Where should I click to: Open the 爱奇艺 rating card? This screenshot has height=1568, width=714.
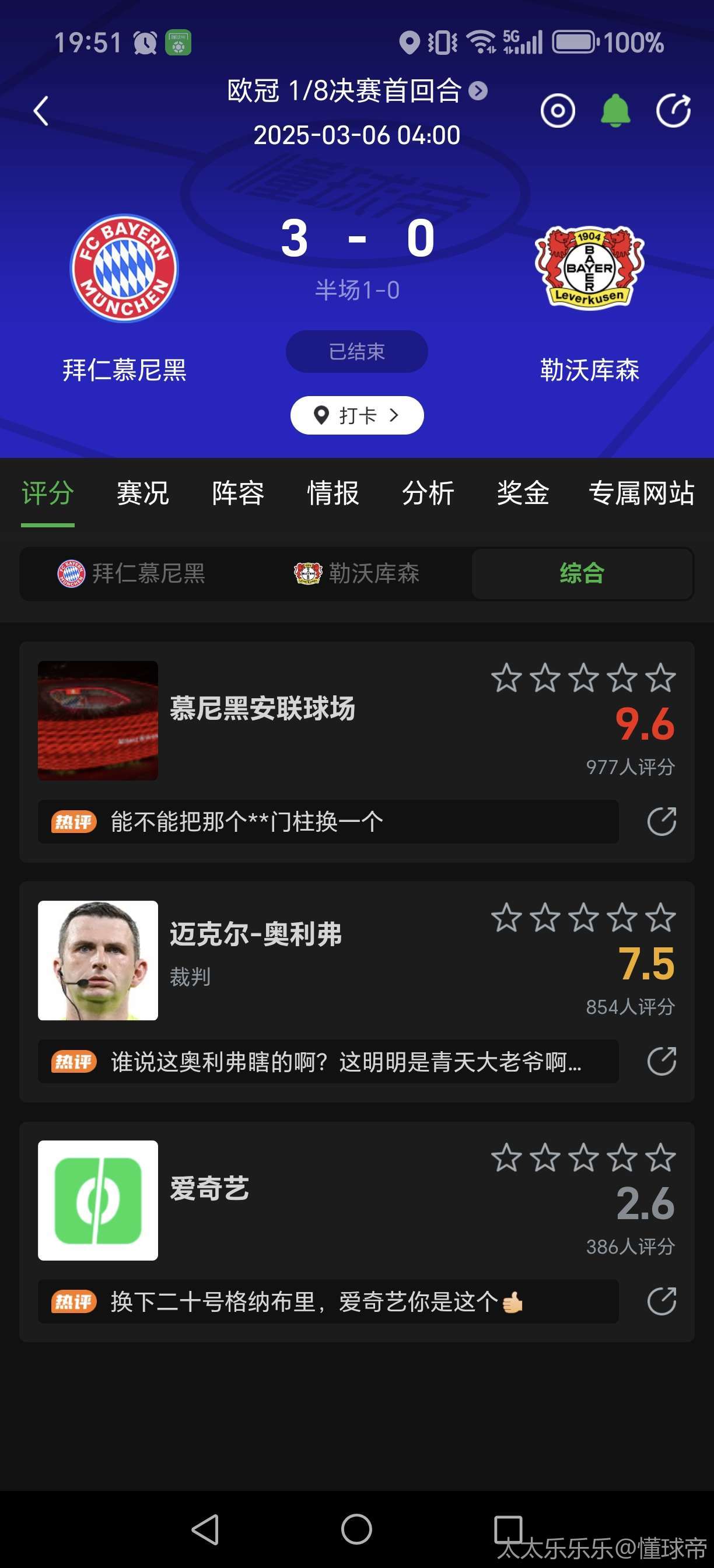tap(209, 1188)
